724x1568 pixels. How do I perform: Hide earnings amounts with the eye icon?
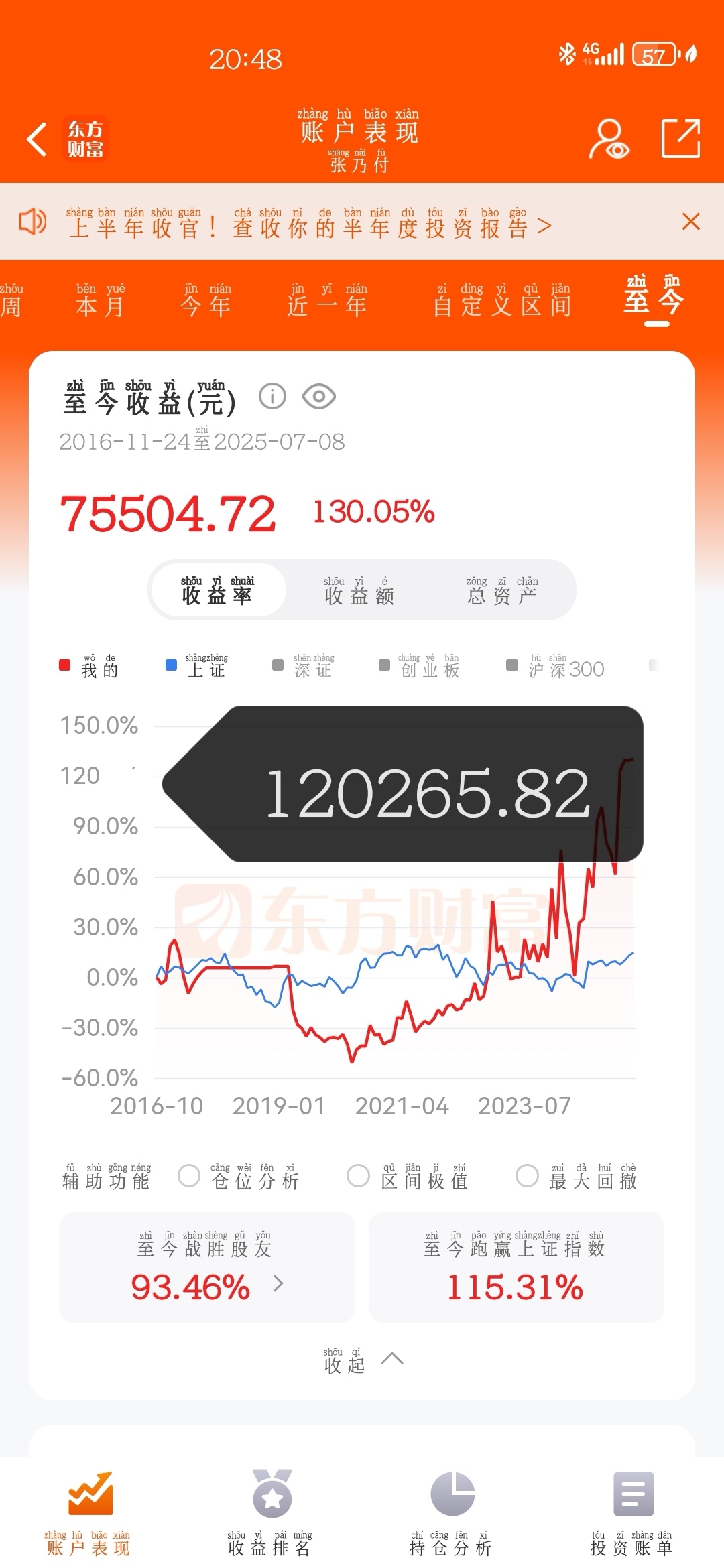point(318,397)
